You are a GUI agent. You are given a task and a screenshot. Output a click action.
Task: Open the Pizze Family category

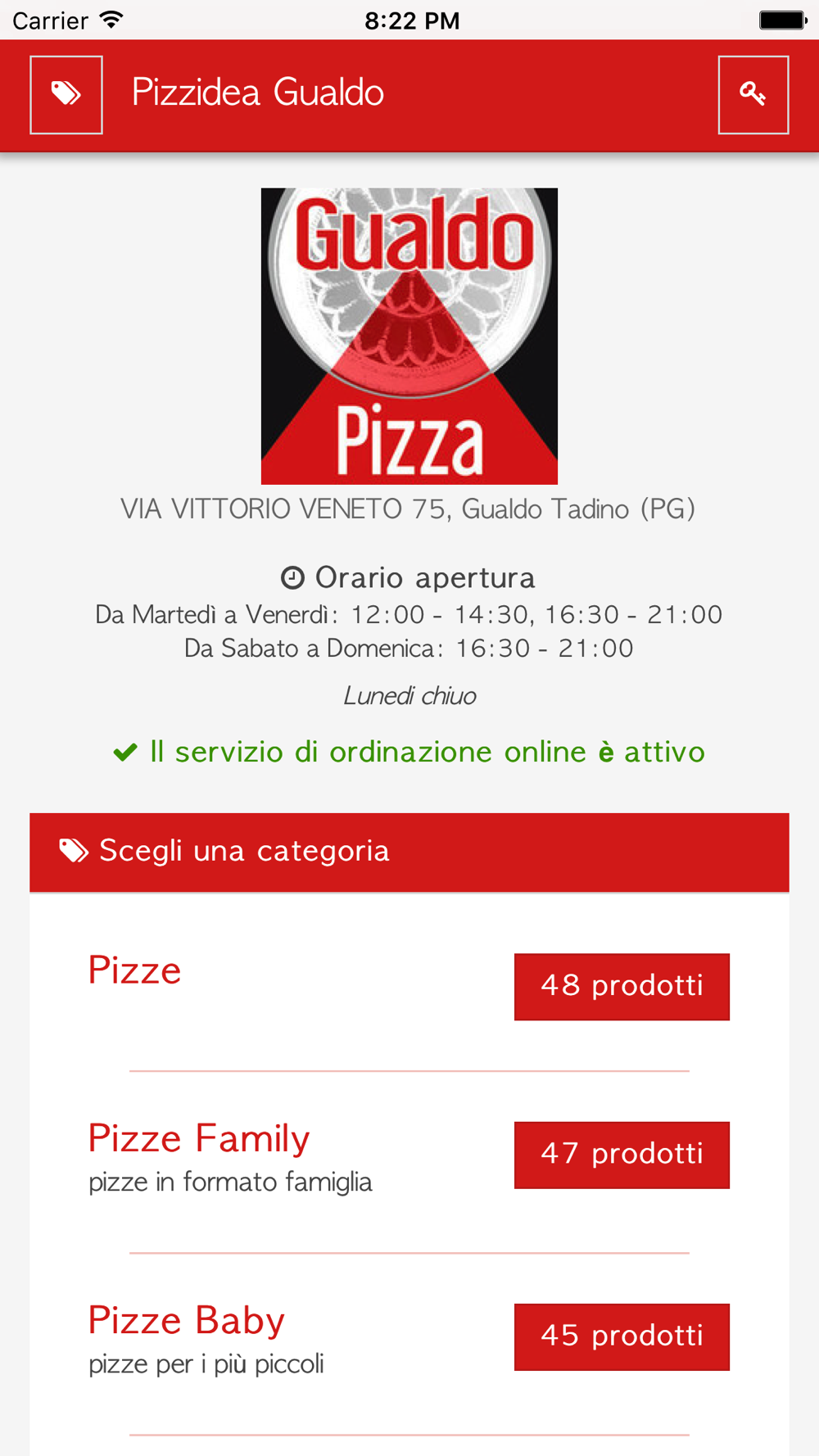(199, 1138)
